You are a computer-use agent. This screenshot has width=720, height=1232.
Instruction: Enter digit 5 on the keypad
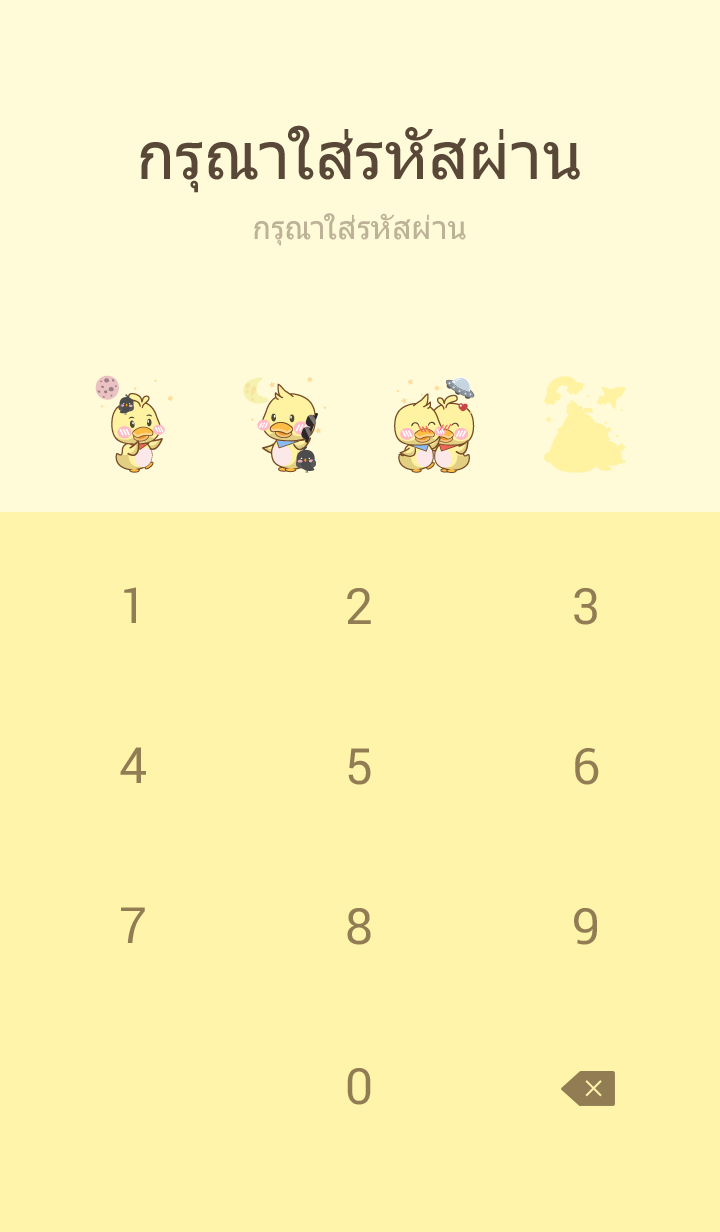(x=359, y=767)
